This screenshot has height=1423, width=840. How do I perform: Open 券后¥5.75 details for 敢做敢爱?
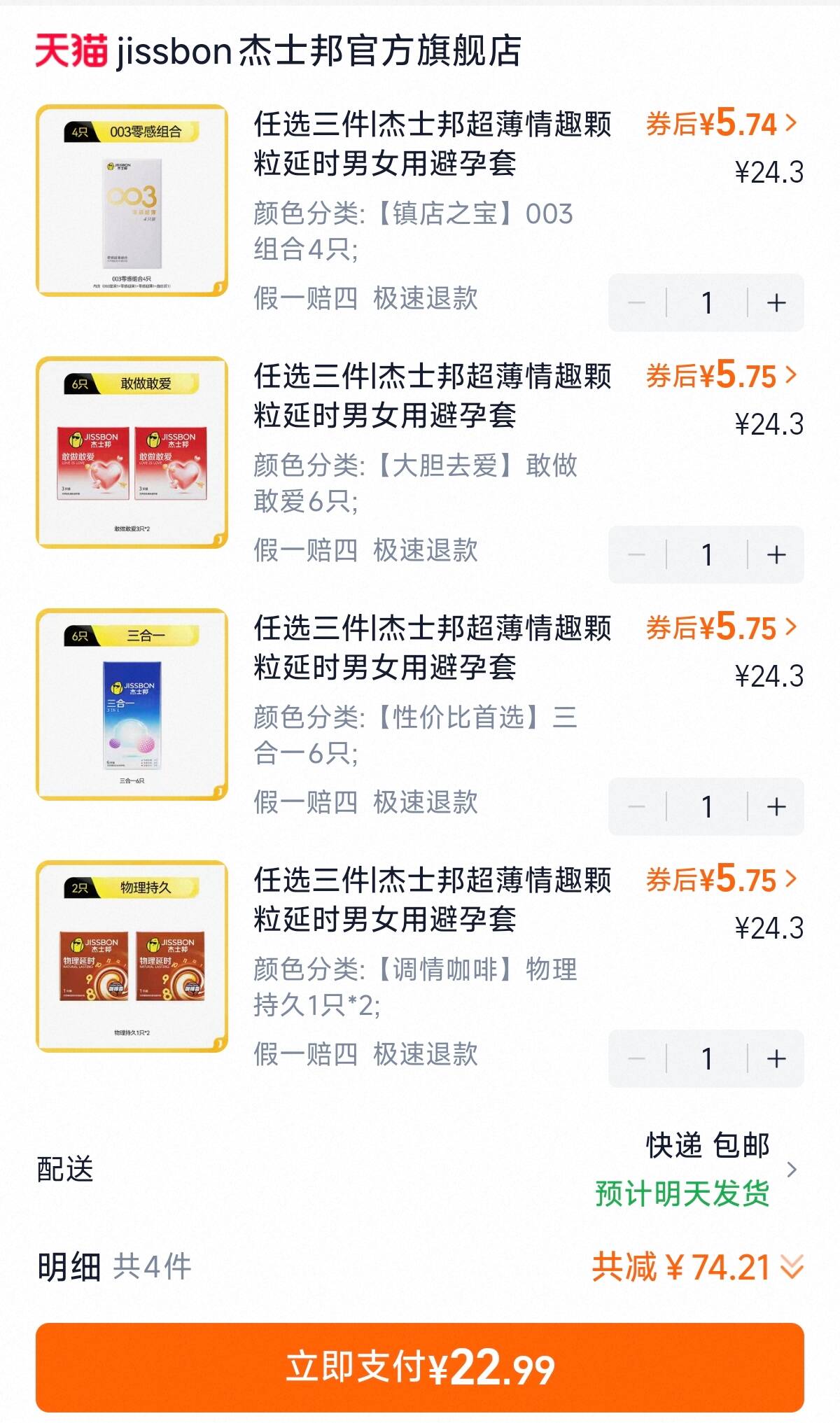pos(721,376)
